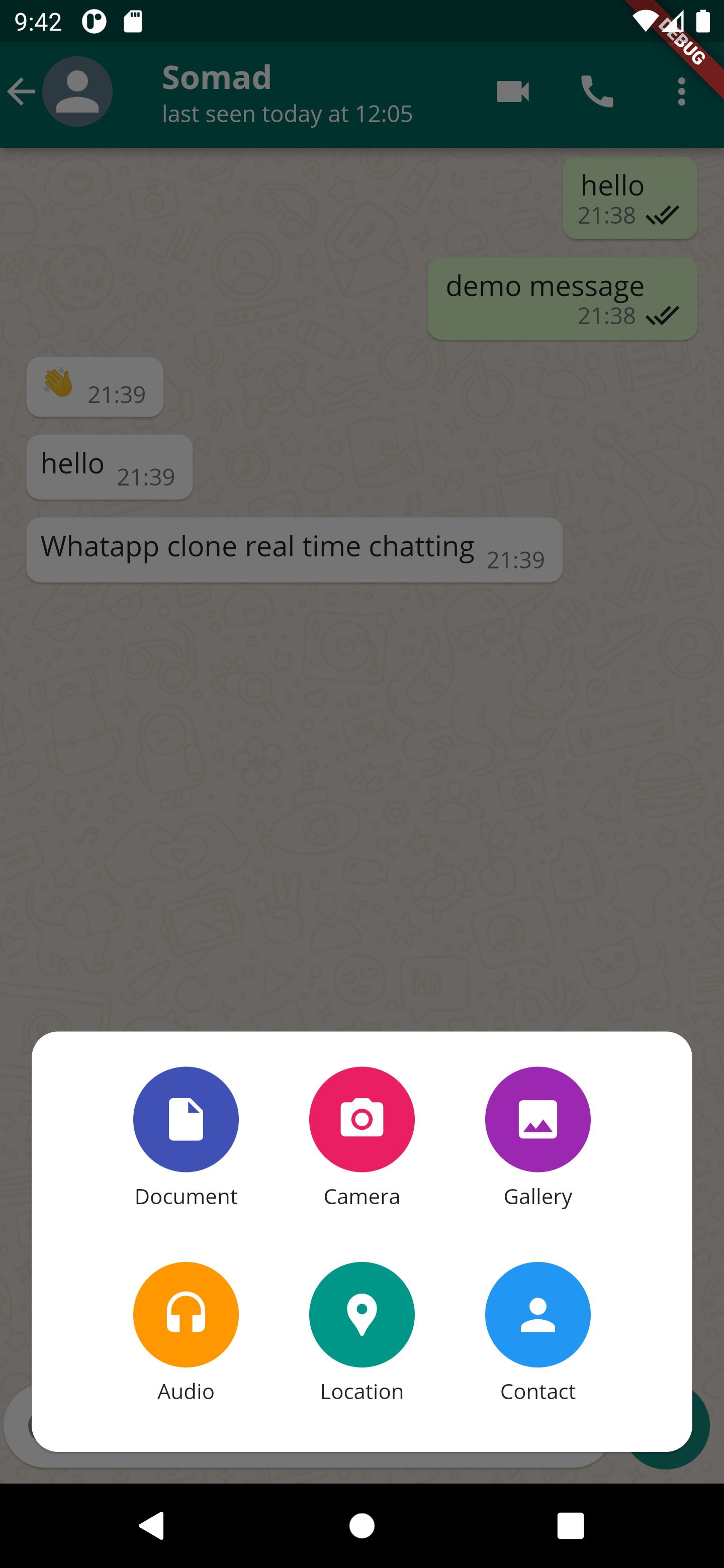Send a Contact card
Screen dimensions: 724x1568
pyautogui.click(x=537, y=1314)
